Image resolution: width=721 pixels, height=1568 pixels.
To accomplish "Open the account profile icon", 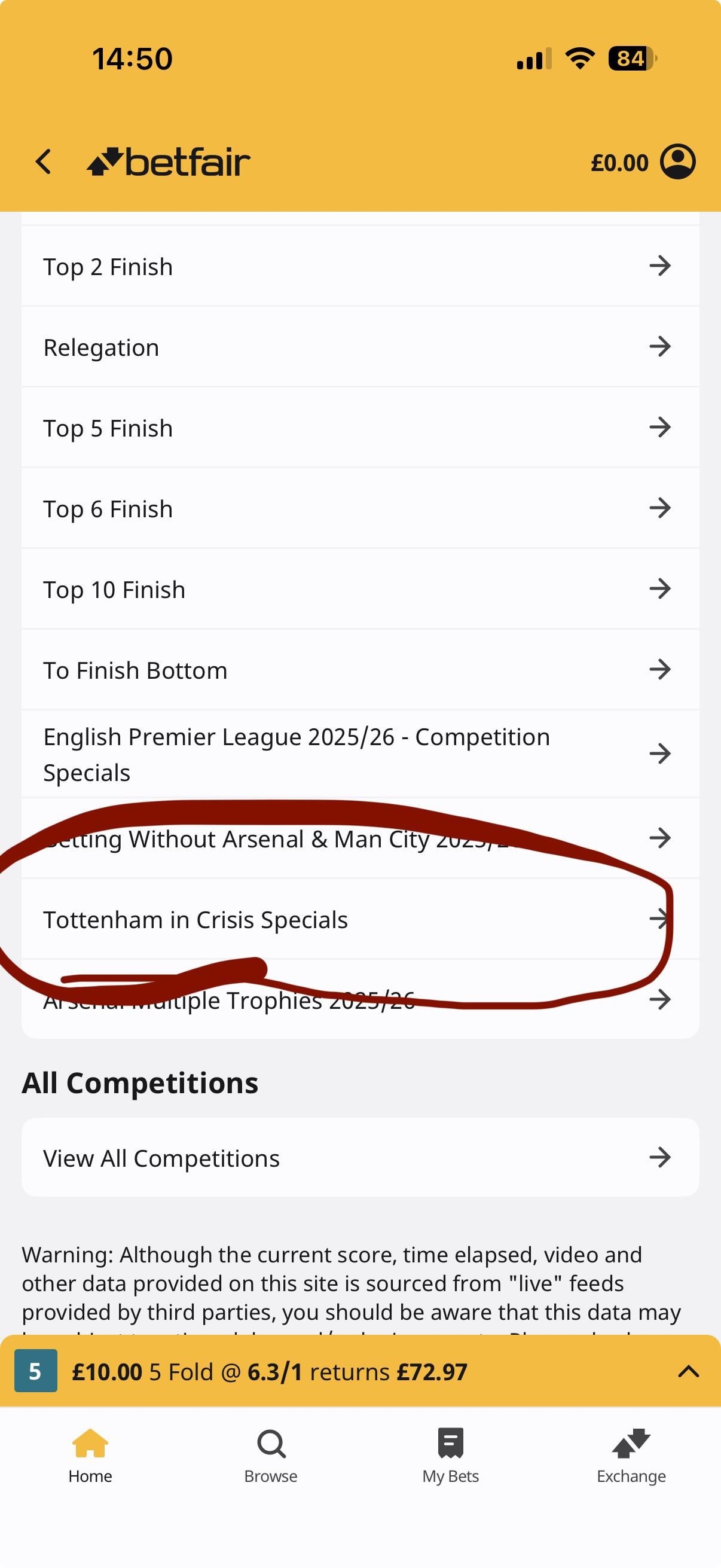I will pyautogui.click(x=678, y=162).
